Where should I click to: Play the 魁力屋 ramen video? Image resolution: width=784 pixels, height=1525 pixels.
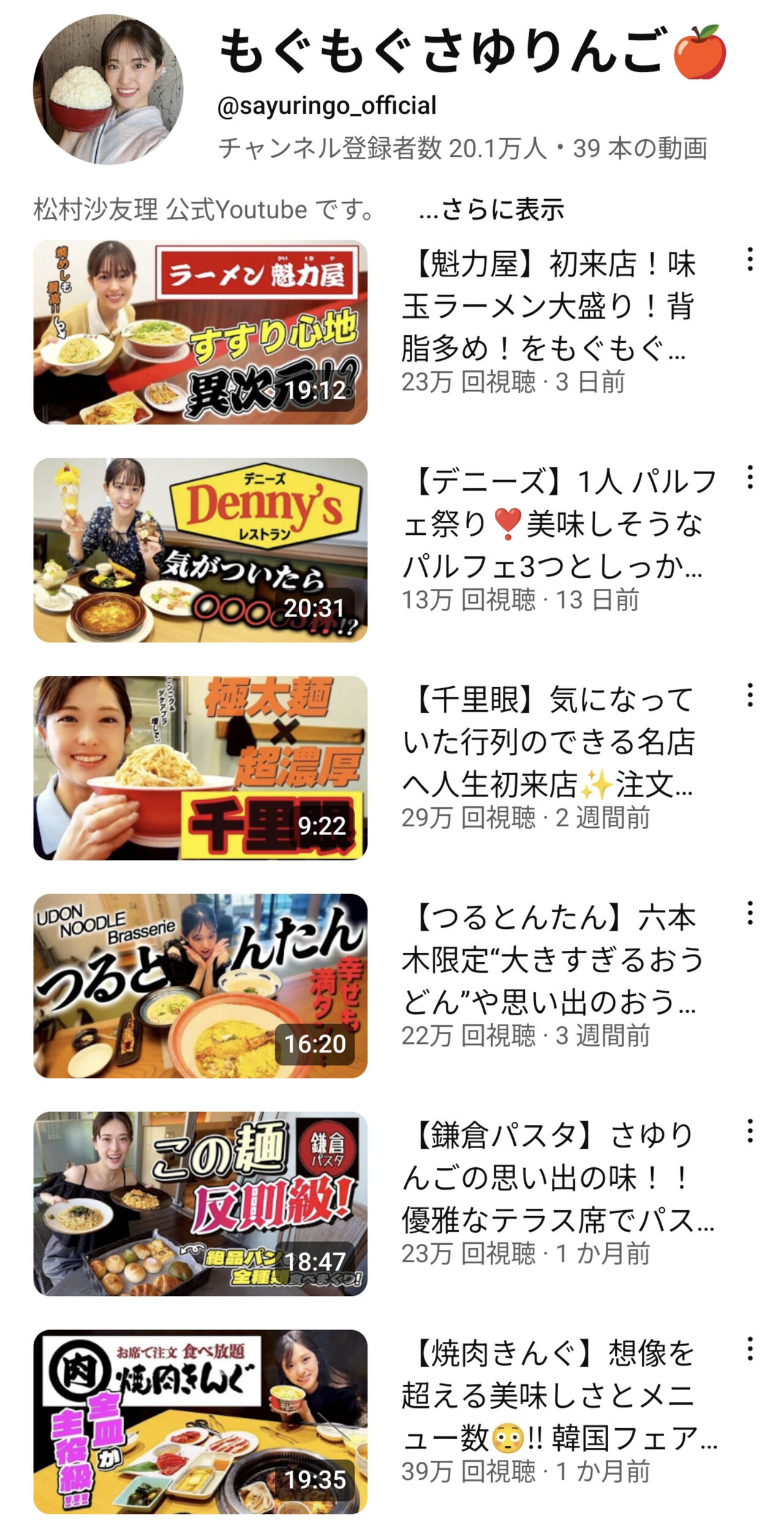(200, 332)
